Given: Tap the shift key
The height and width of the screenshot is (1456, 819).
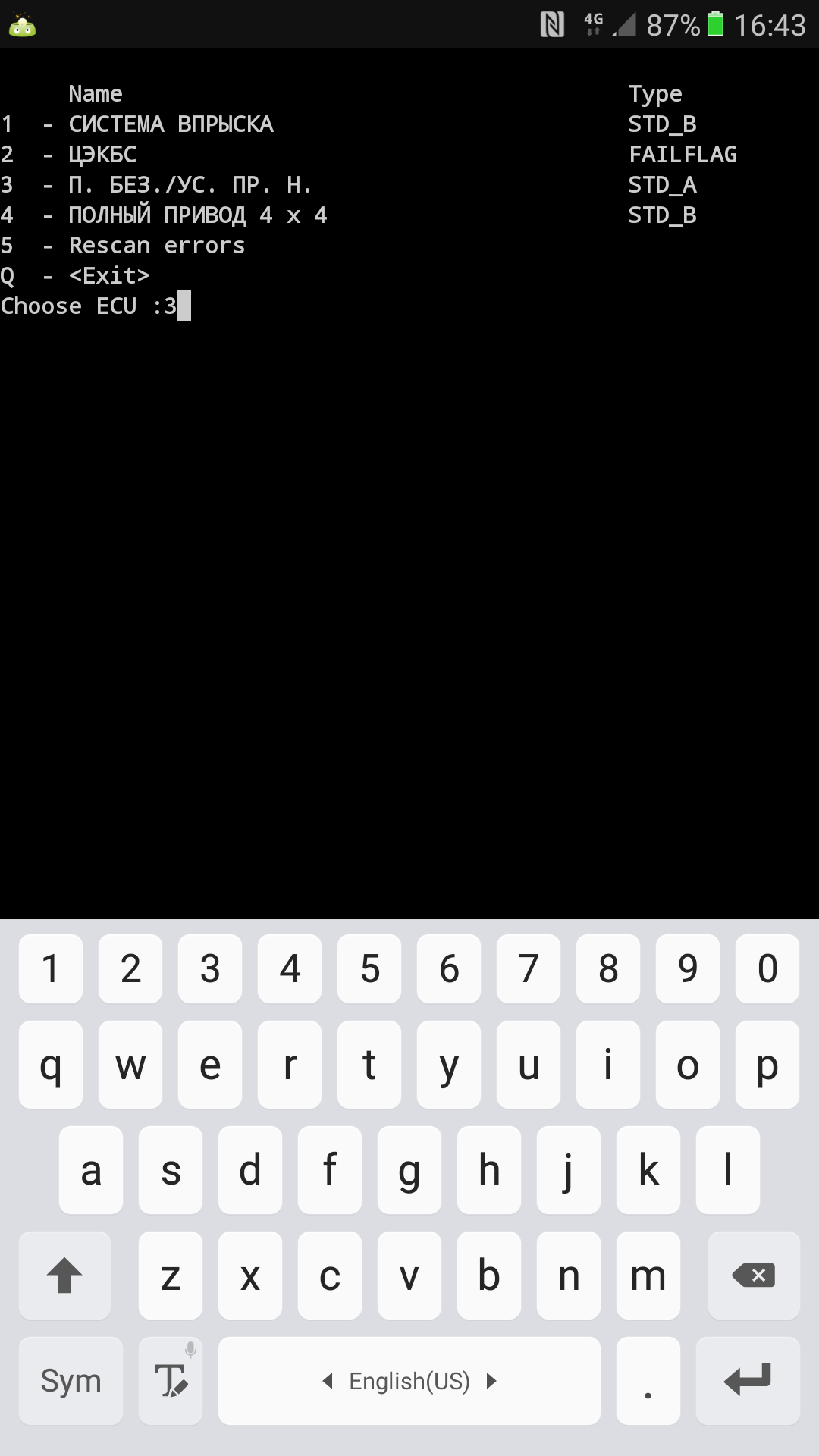Looking at the screenshot, I should click(64, 1276).
